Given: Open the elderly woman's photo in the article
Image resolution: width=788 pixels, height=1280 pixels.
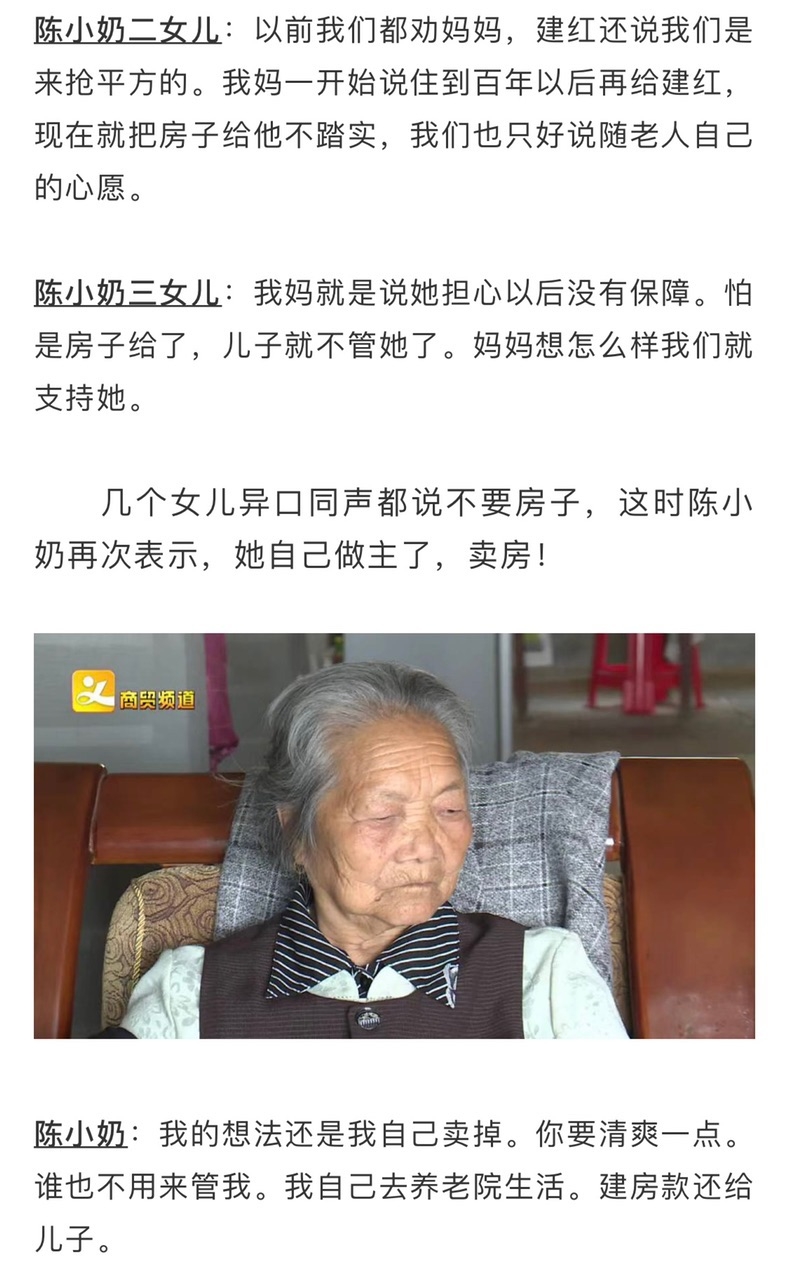Looking at the screenshot, I should click(x=394, y=835).
